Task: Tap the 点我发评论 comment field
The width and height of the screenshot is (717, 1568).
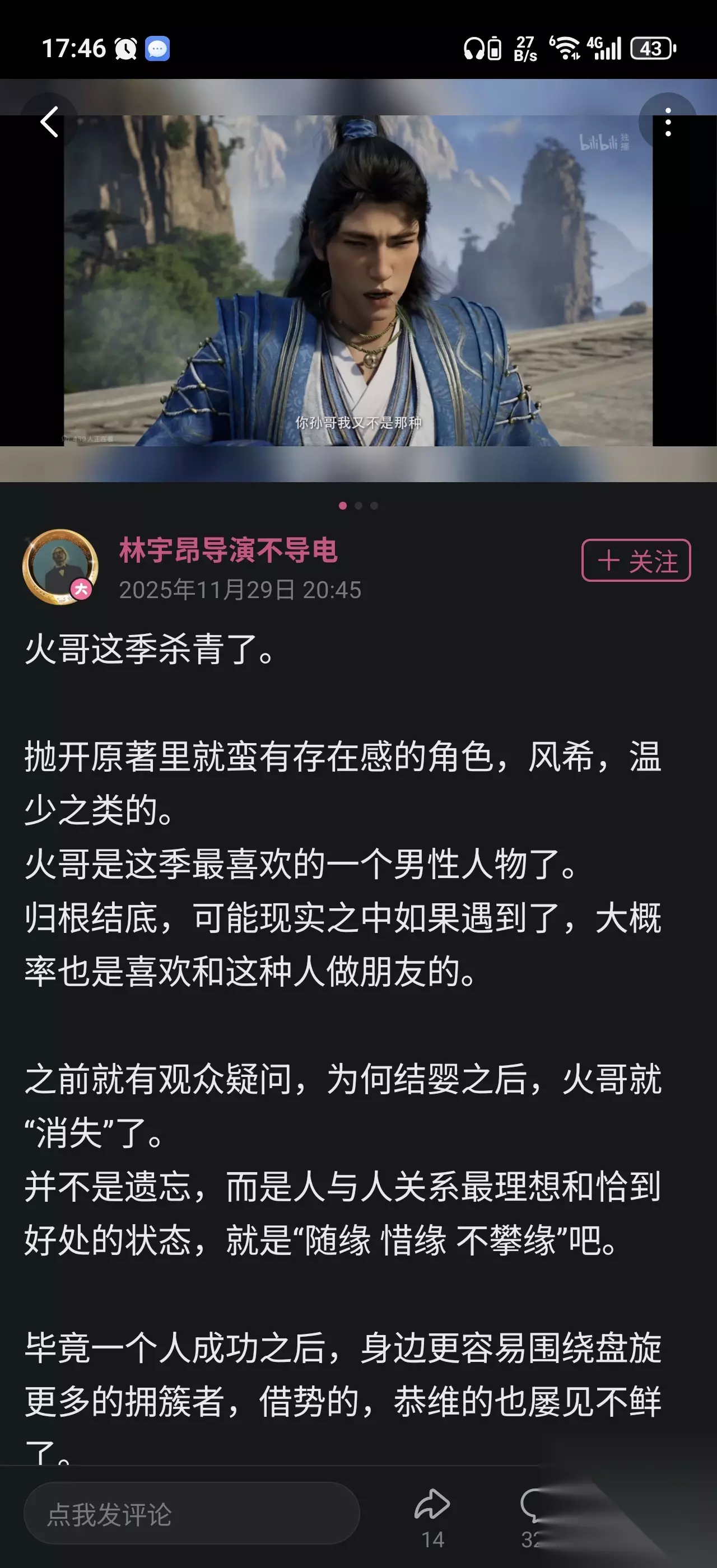Action: [192, 1514]
